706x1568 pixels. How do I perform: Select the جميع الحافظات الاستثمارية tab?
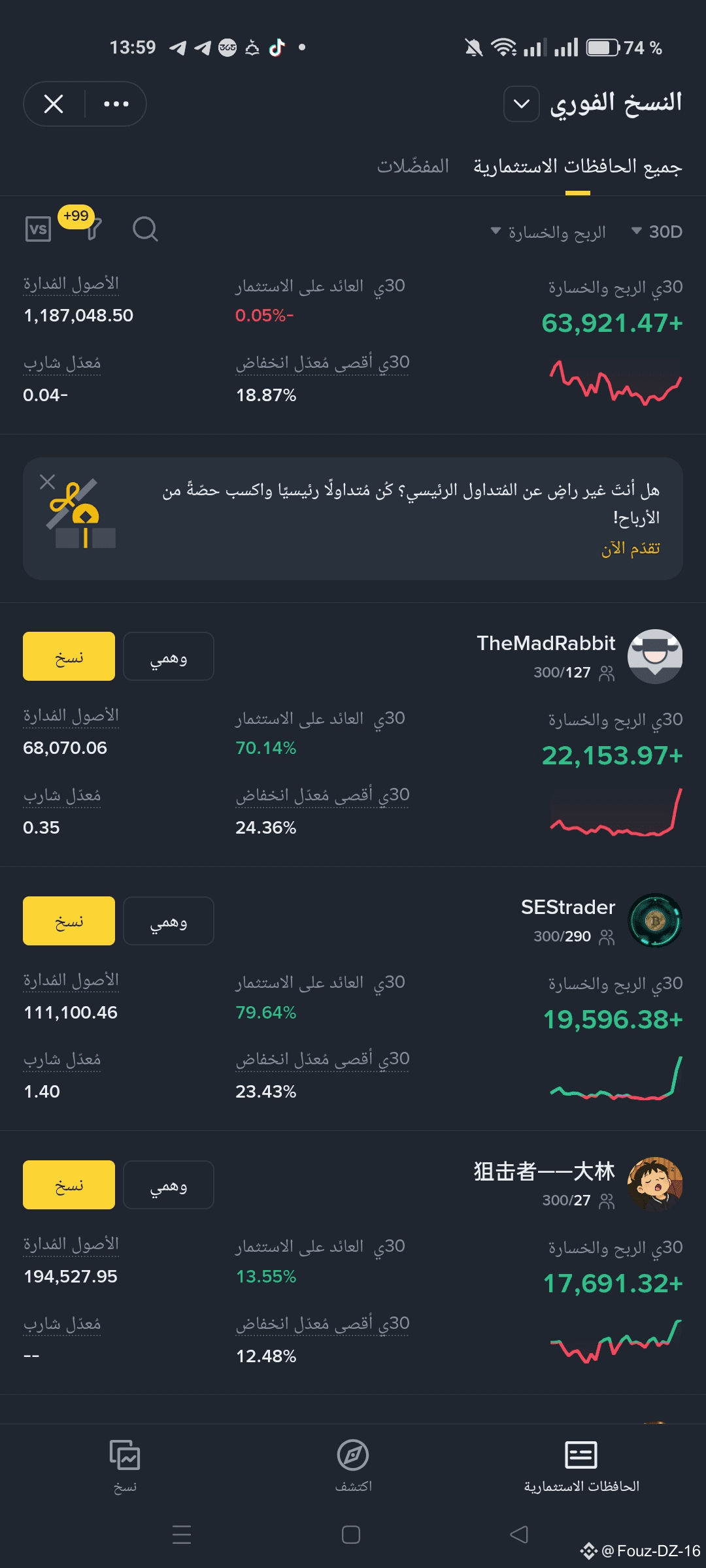[578, 166]
